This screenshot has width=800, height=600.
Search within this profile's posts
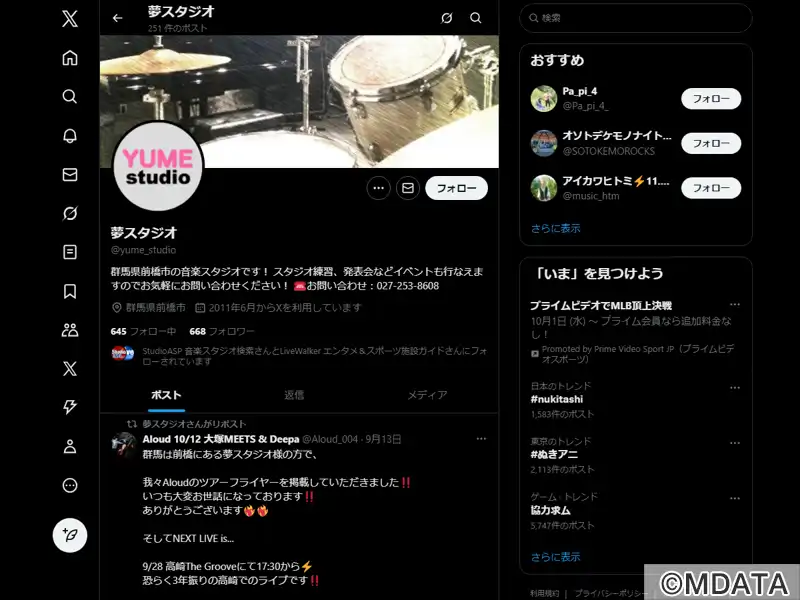[x=476, y=18]
